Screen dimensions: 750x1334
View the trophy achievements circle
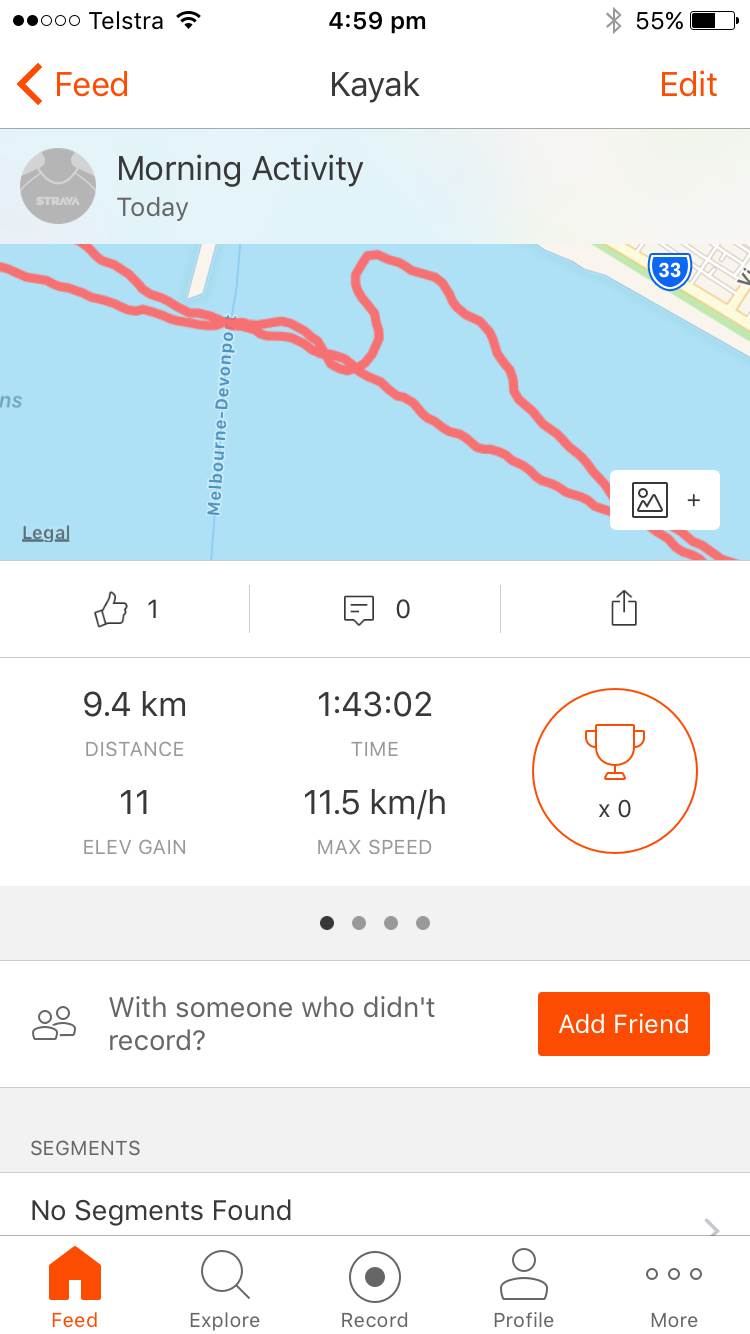[x=614, y=771]
